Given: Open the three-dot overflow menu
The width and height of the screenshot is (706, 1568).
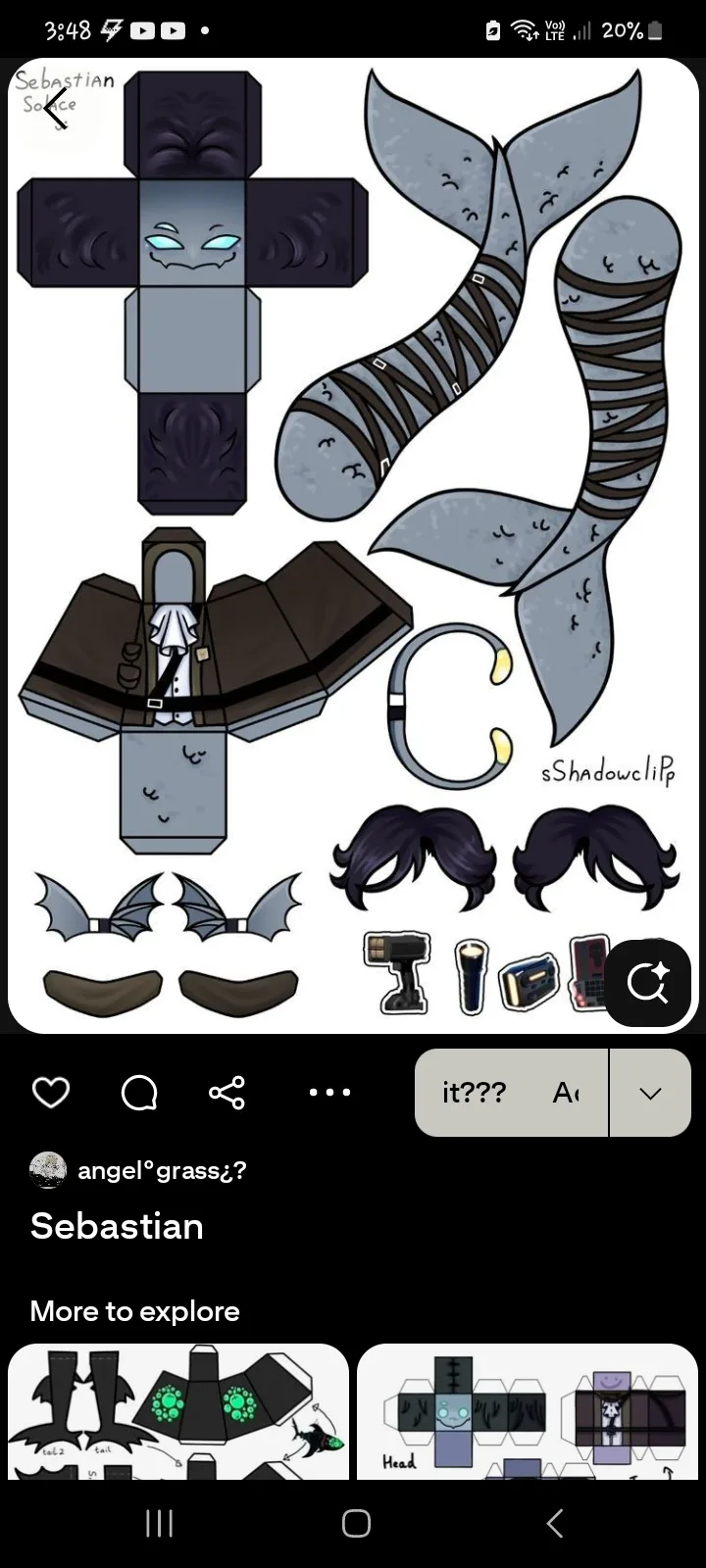Looking at the screenshot, I should tap(329, 1092).
